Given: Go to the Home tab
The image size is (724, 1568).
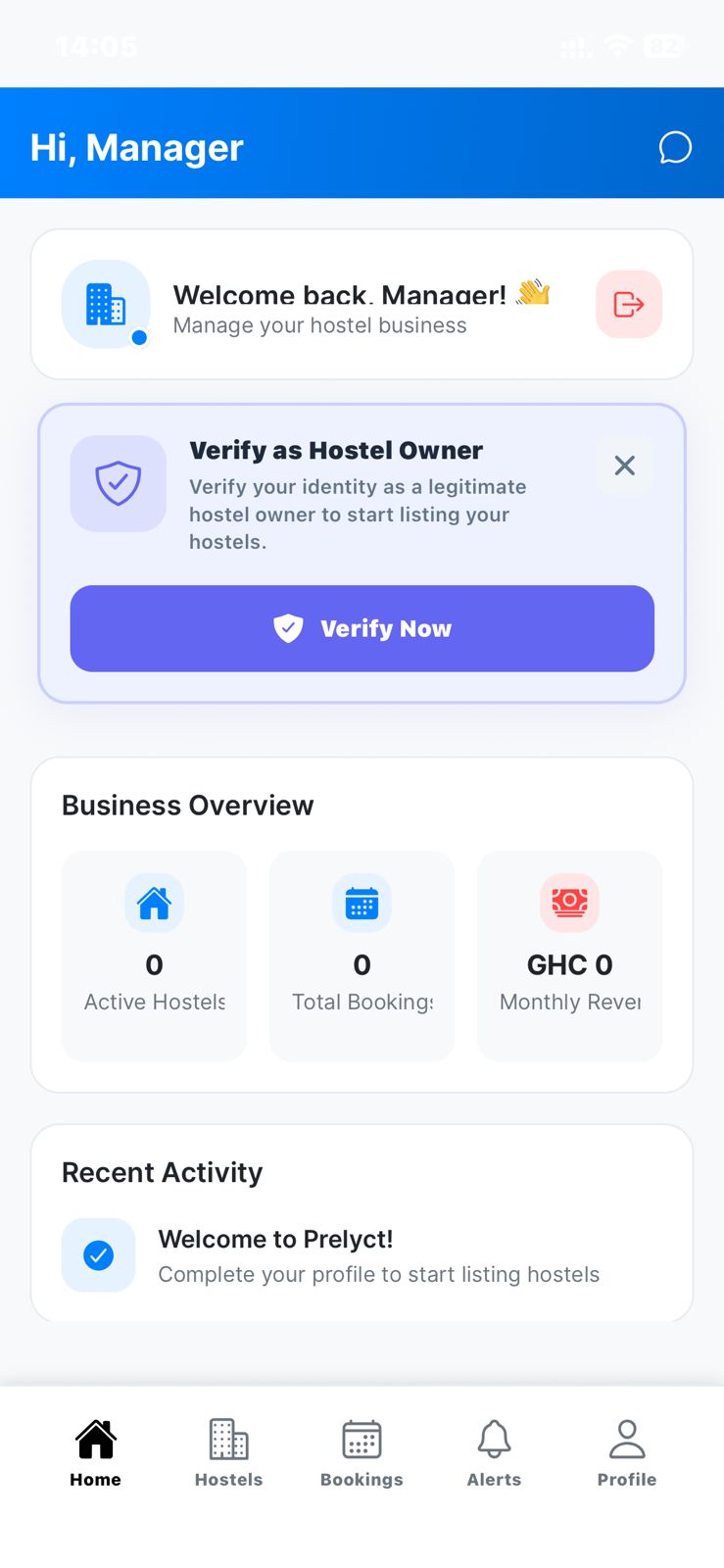Looking at the screenshot, I should pyautogui.click(x=95, y=1453).
